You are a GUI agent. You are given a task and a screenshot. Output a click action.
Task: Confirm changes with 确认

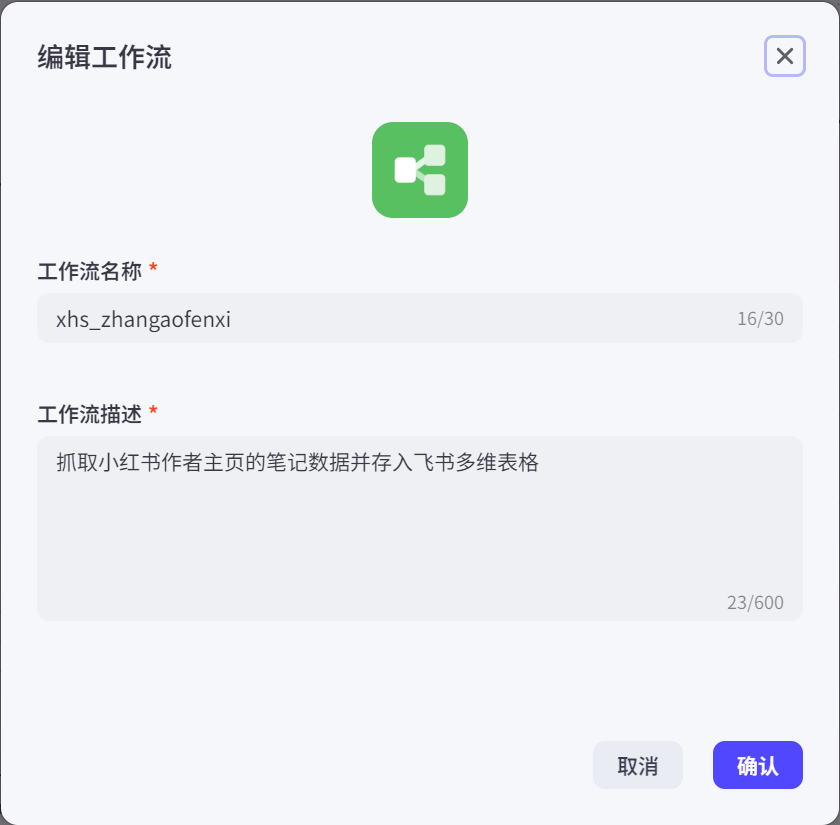coord(757,766)
